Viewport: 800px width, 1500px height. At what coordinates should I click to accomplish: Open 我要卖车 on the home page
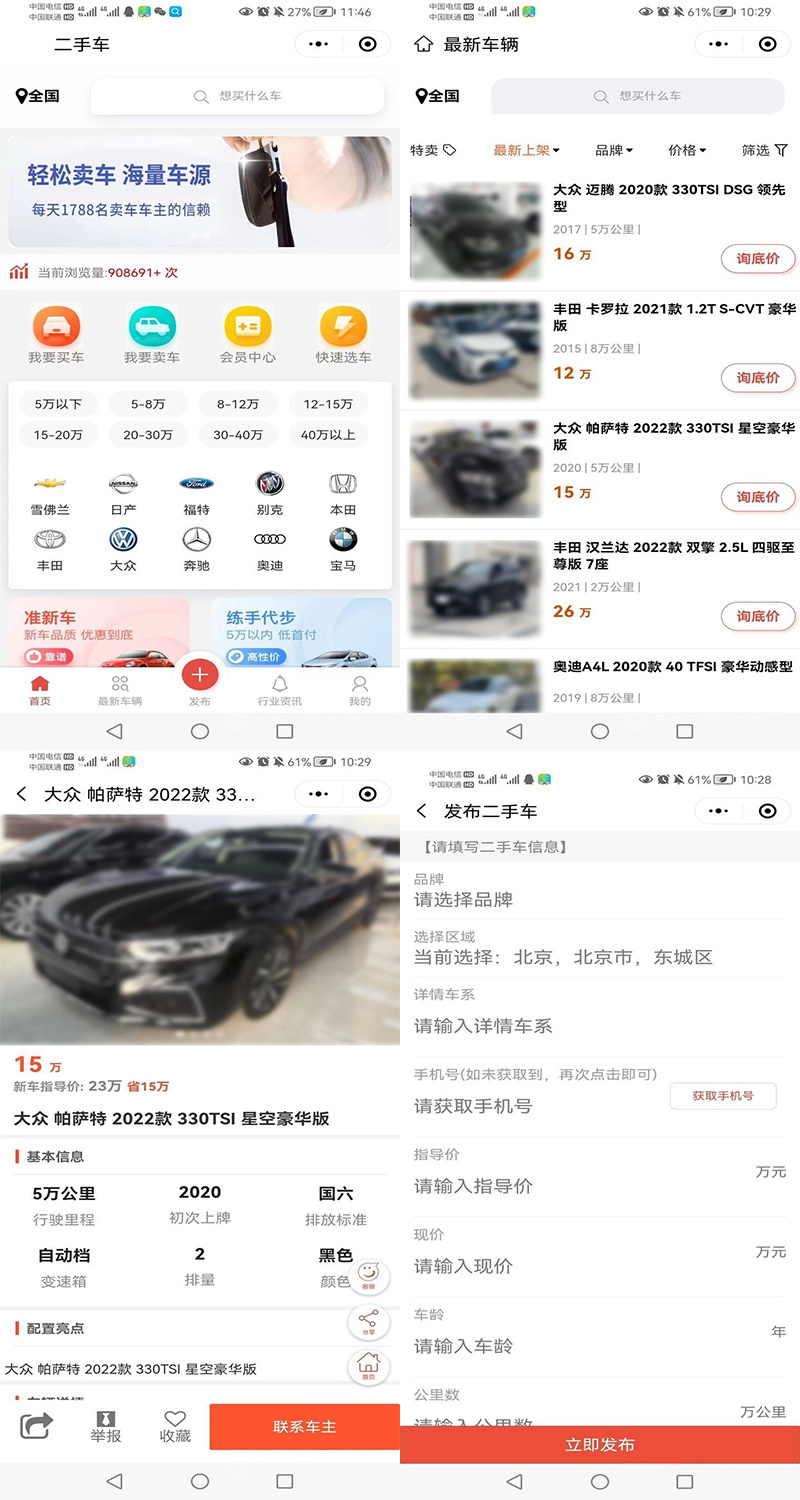[153, 335]
